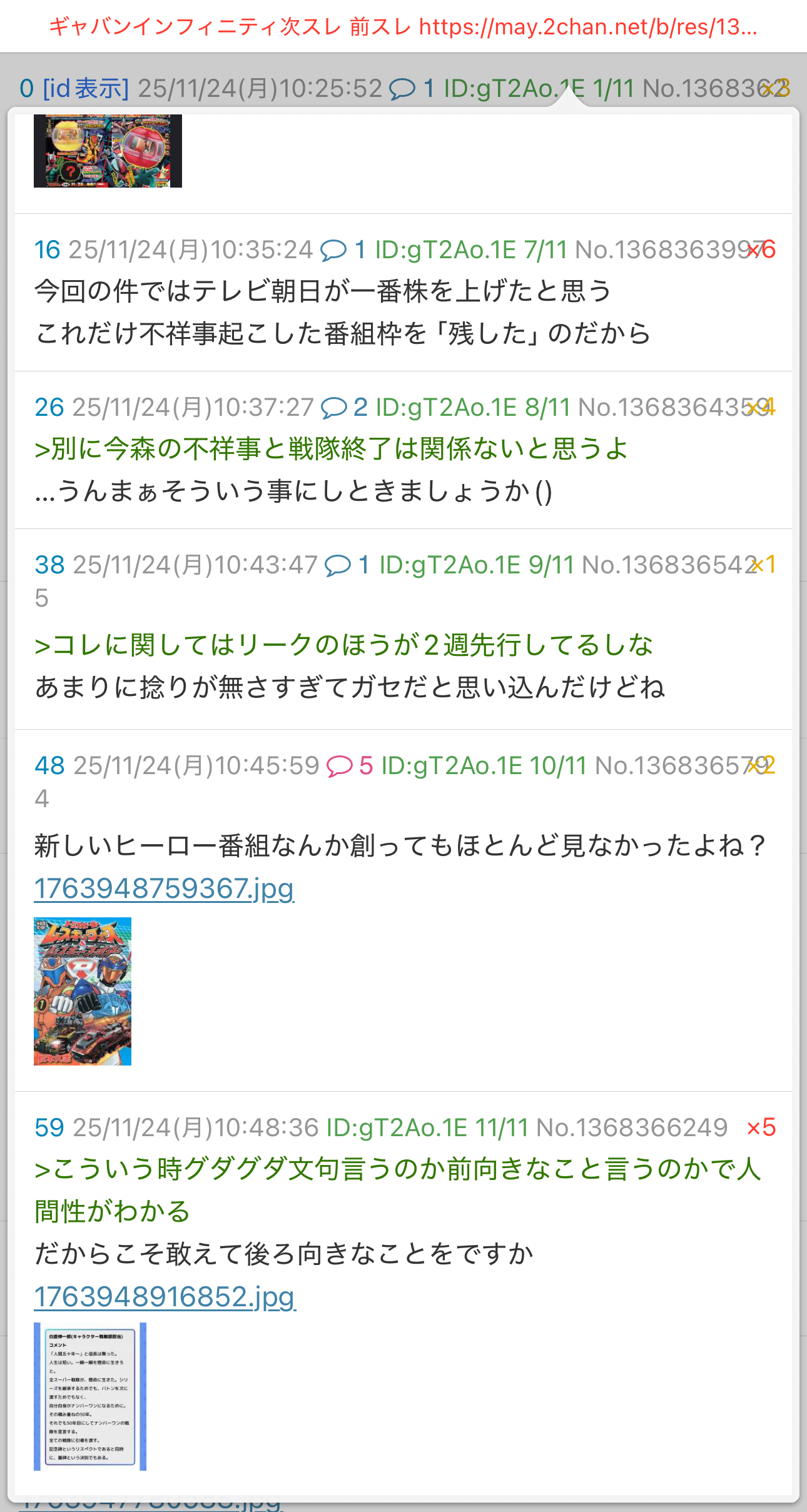The image size is (807, 1512).
Task: Open the magazine thumbnail at the popup top
Action: (108, 151)
